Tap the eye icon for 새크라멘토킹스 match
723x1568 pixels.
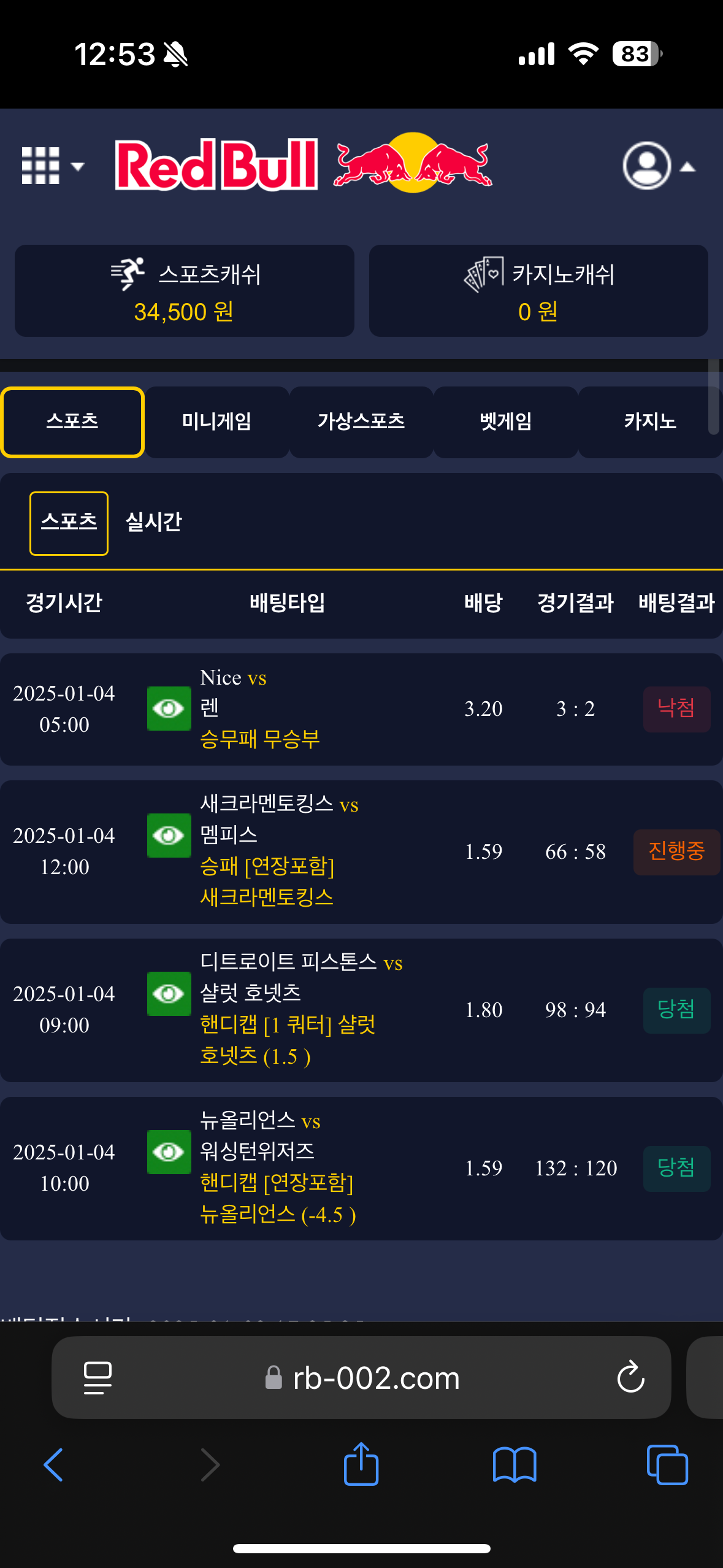[x=169, y=836]
